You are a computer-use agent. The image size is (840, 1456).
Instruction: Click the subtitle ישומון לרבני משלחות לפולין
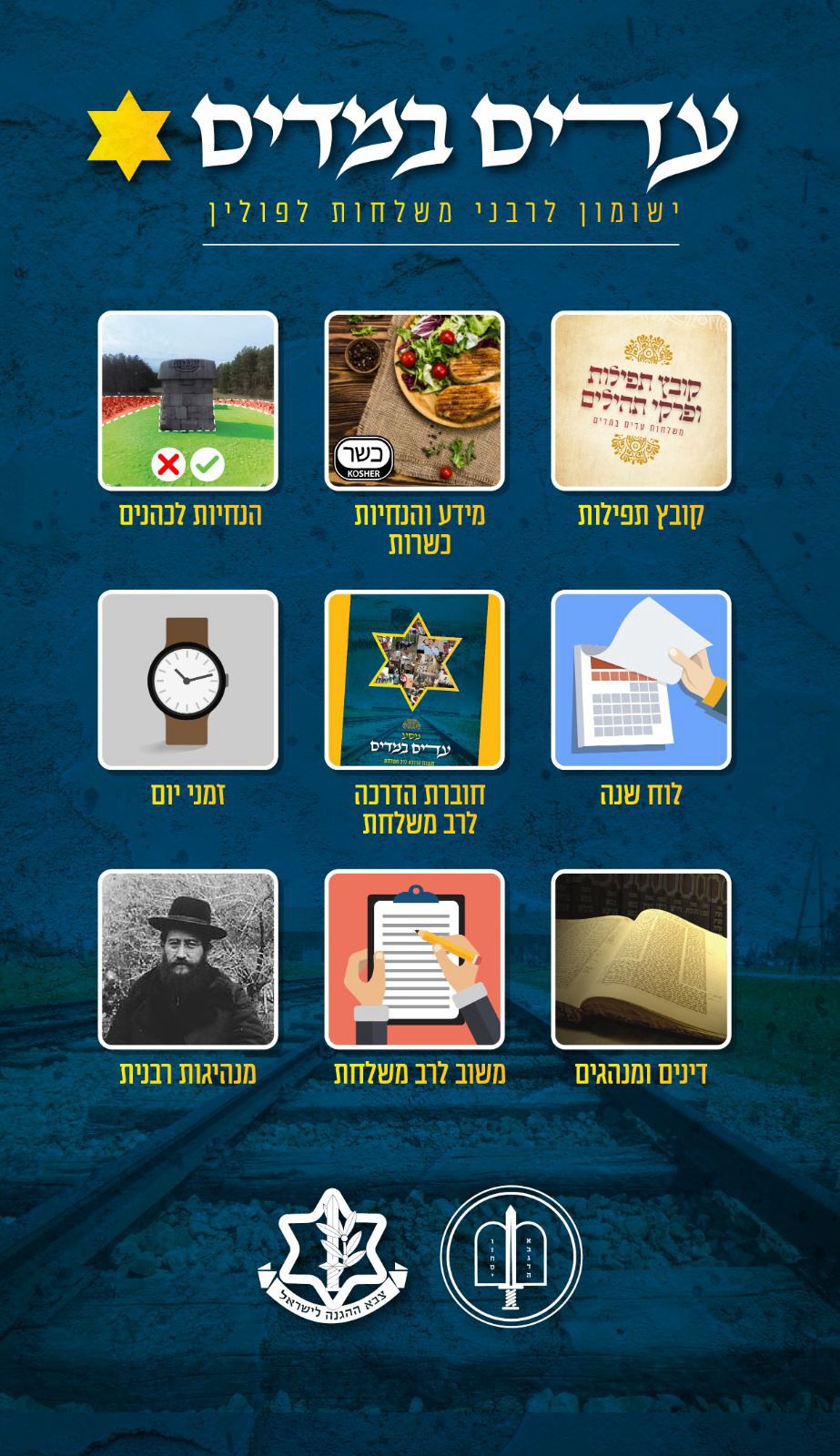446,207
